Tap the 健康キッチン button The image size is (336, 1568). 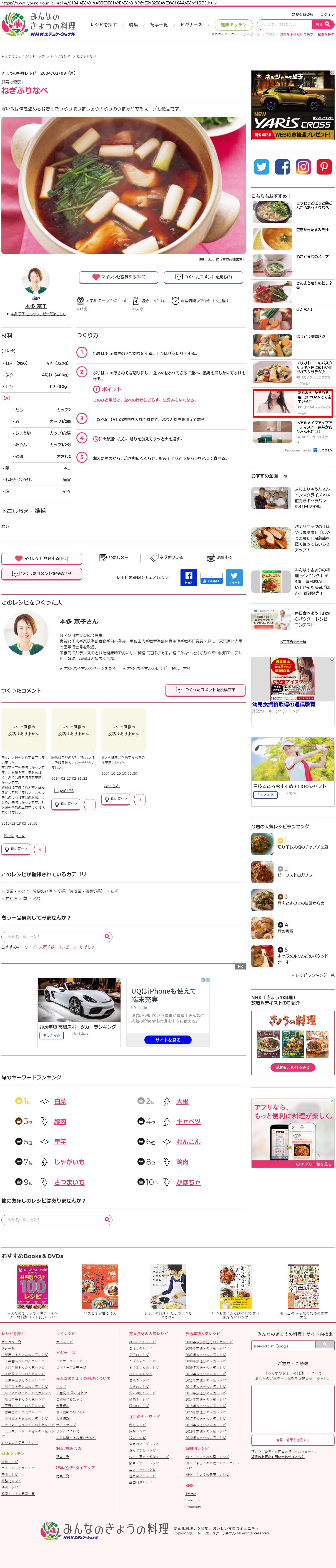[233, 25]
